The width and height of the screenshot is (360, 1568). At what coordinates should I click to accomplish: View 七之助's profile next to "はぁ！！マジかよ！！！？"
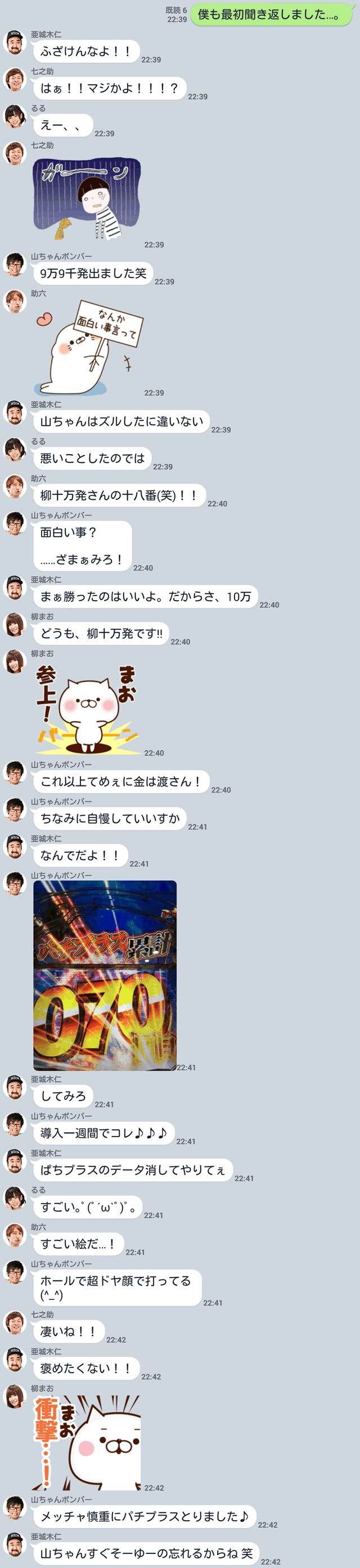coord(15,80)
